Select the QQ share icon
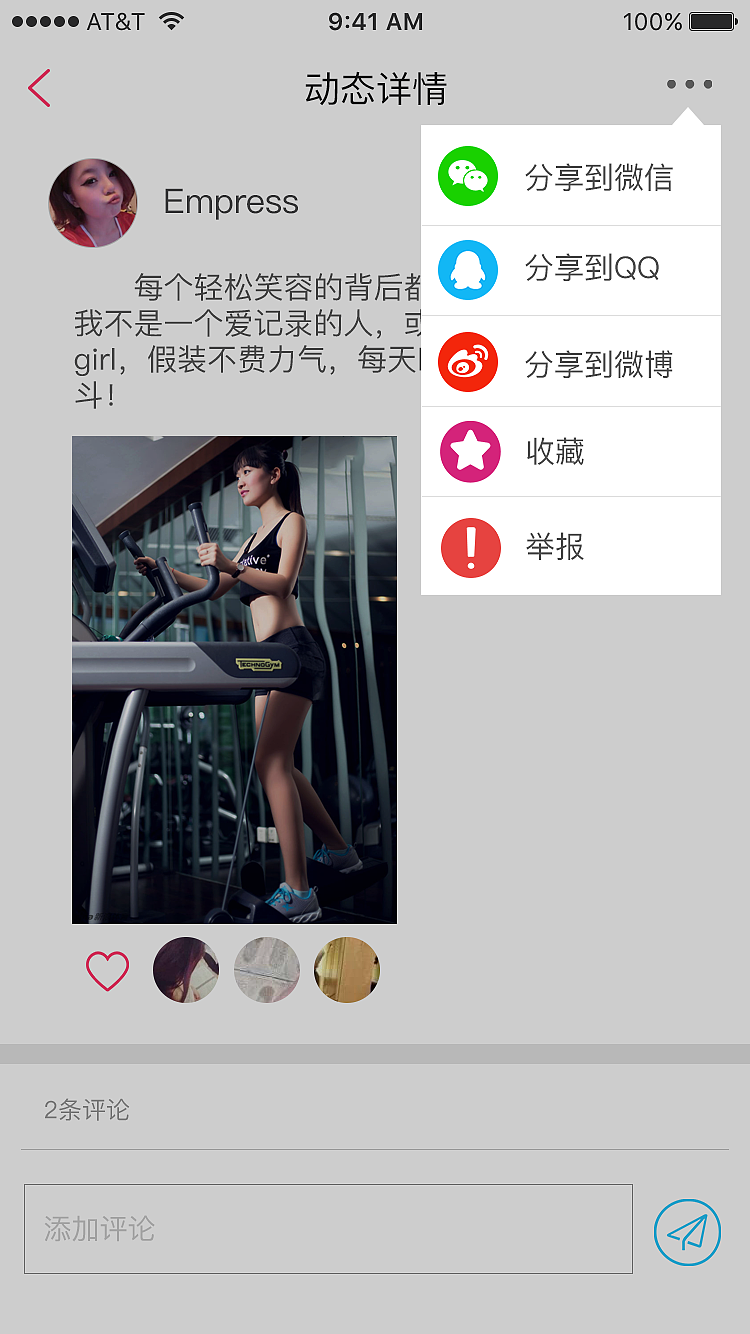Viewport: 750px width, 1334px height. tap(469, 269)
